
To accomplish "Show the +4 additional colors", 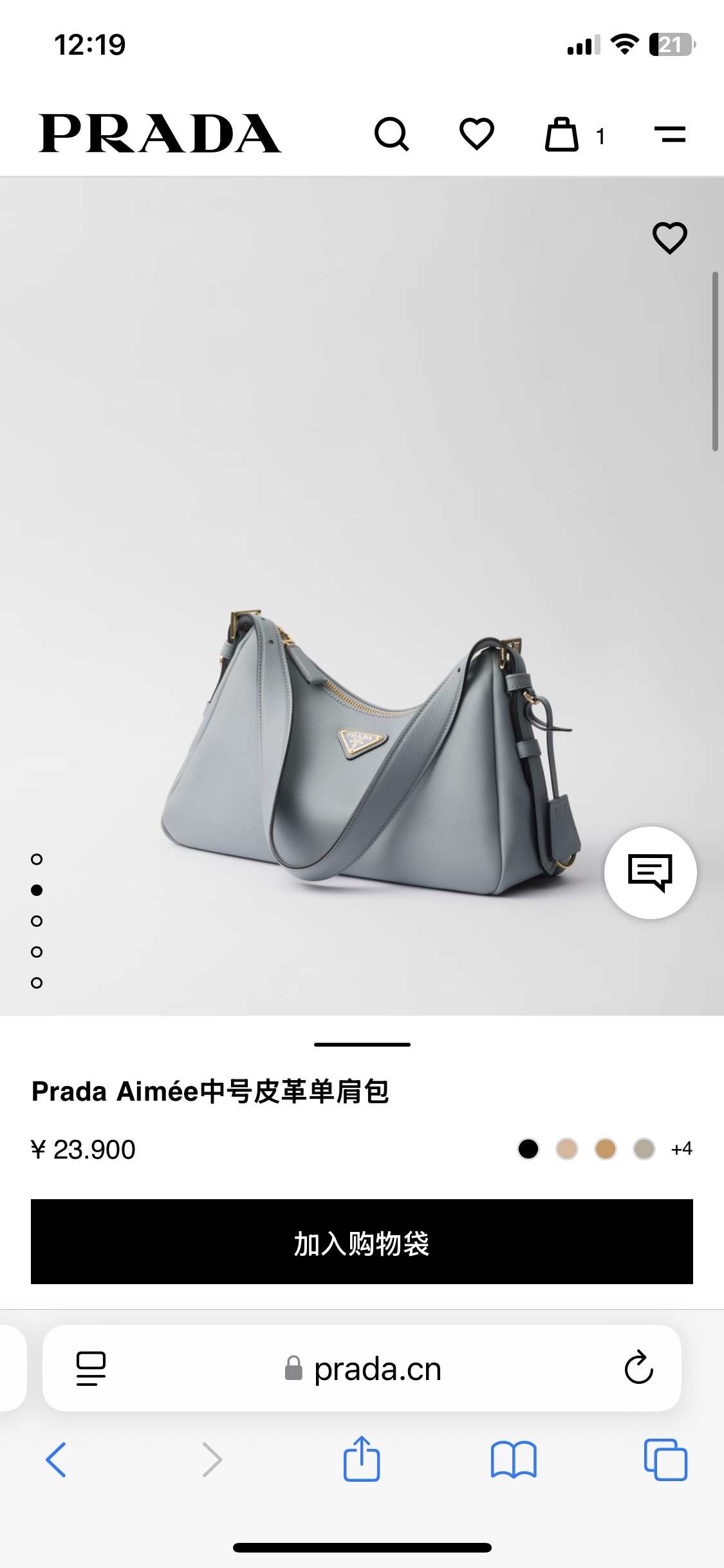I will coord(682,1149).
